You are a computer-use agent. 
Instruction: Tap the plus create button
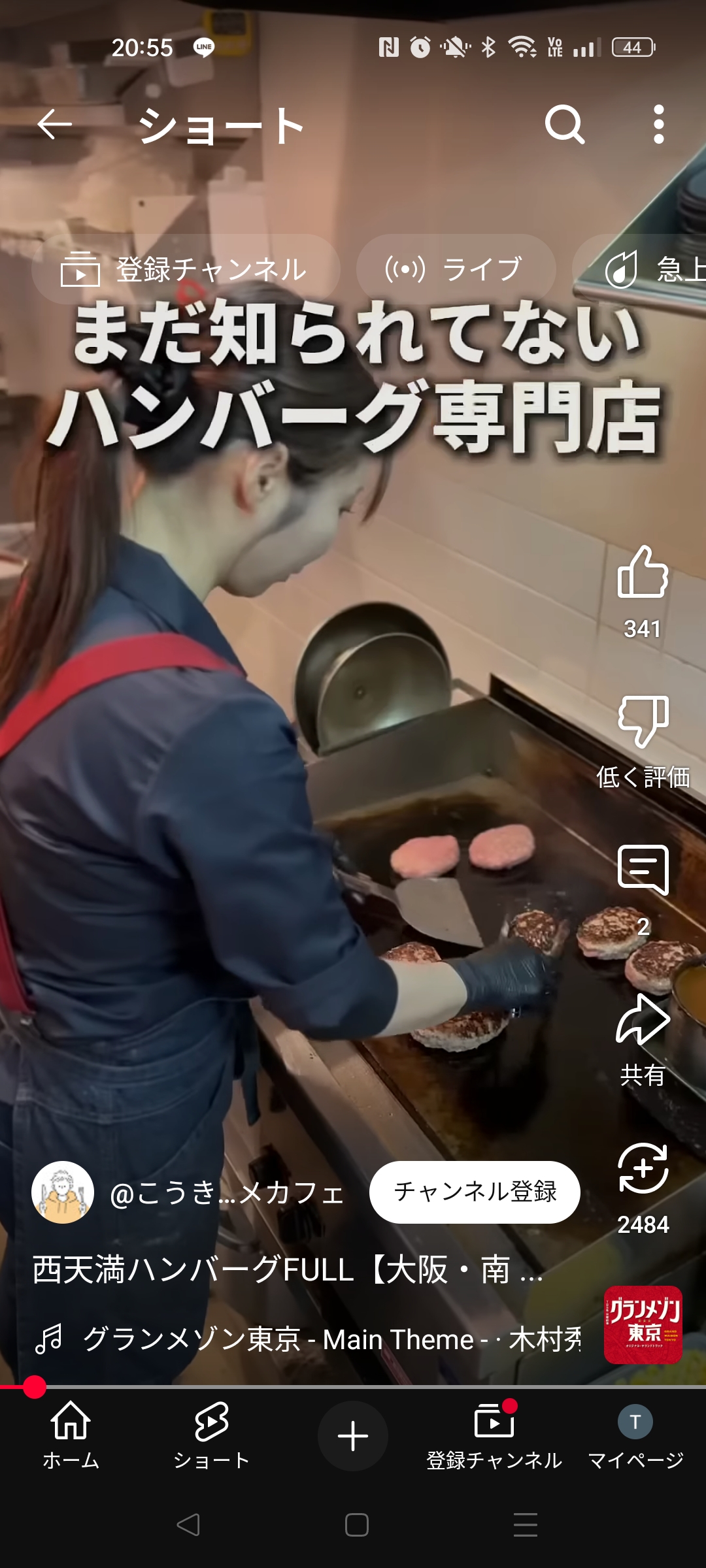[x=353, y=1436]
